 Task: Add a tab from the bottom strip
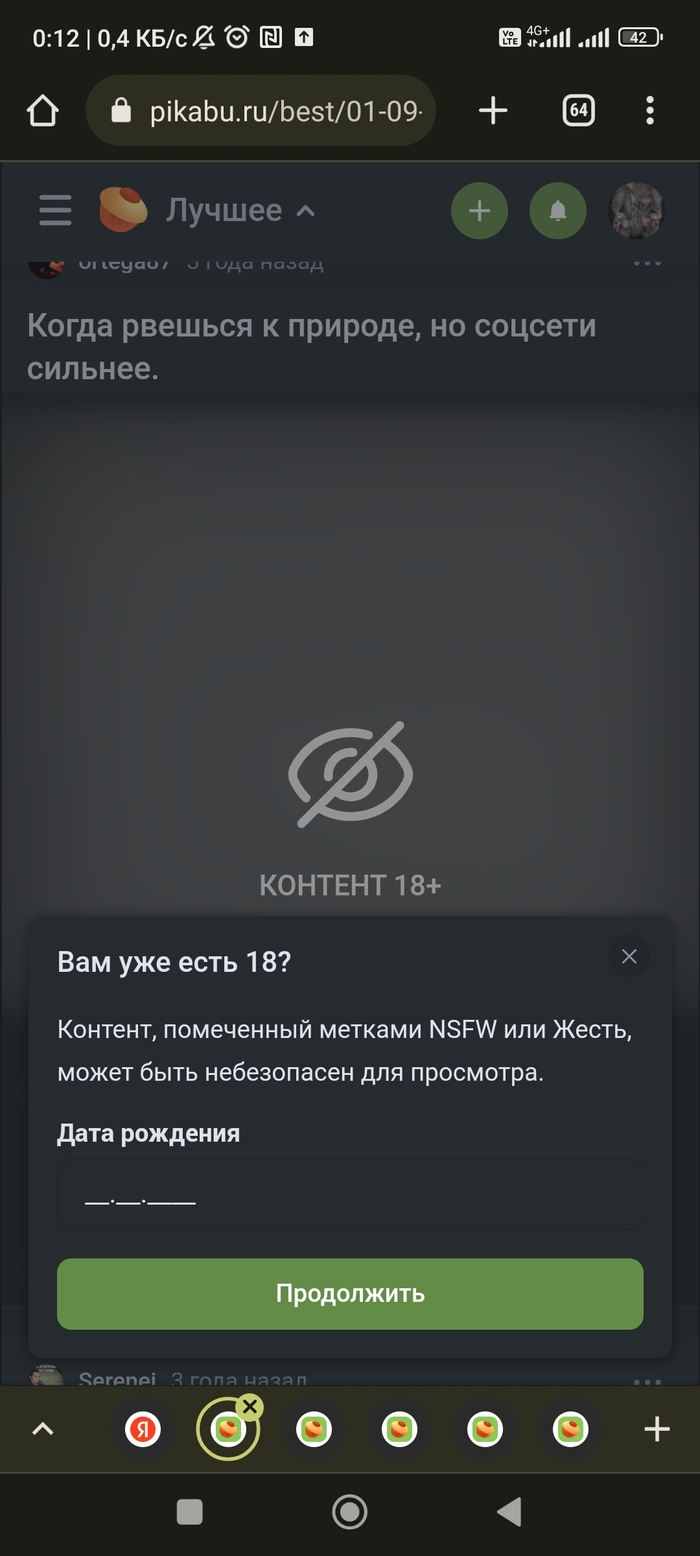click(x=656, y=1430)
